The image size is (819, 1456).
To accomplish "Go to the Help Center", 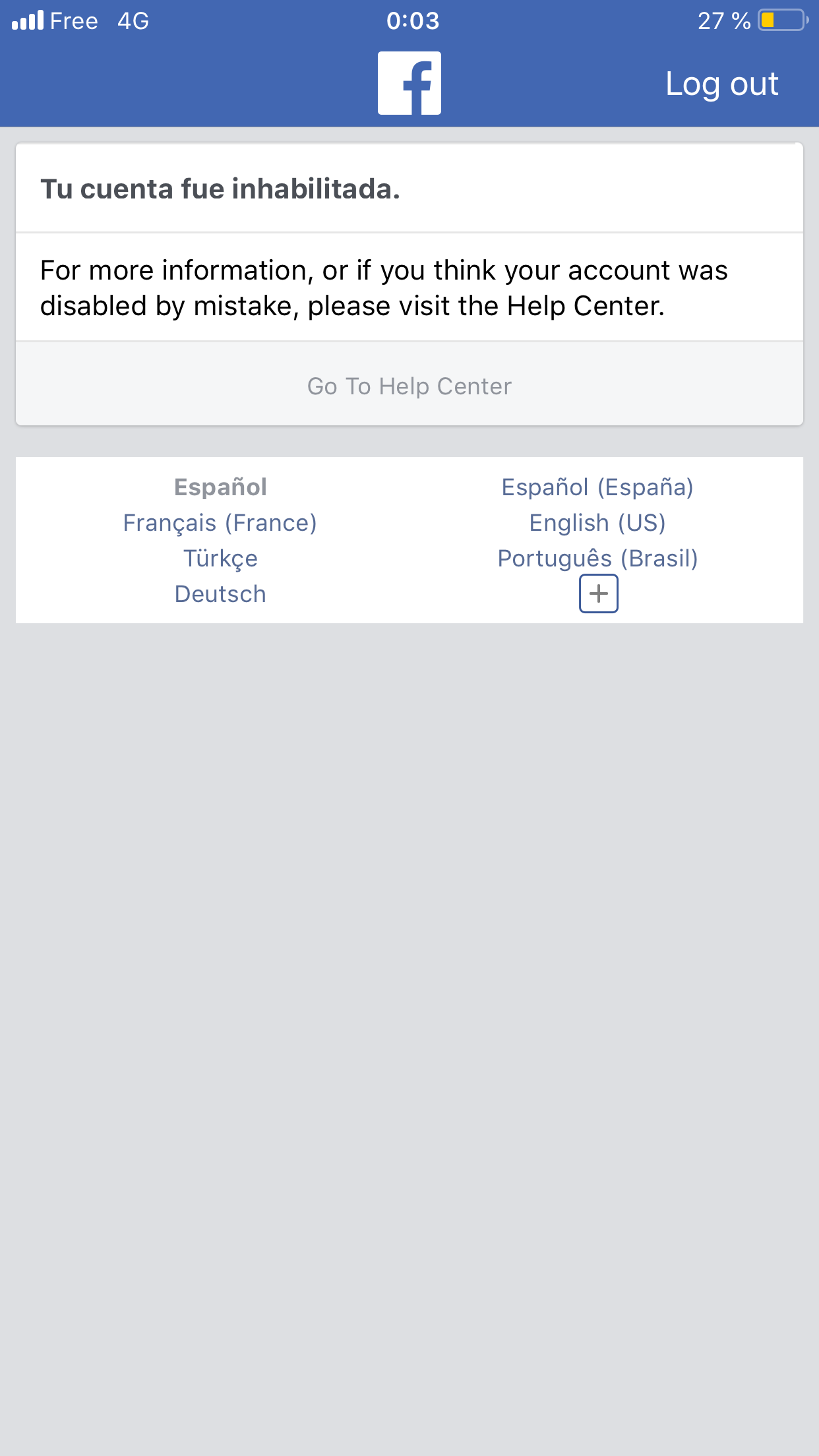I will (409, 386).
